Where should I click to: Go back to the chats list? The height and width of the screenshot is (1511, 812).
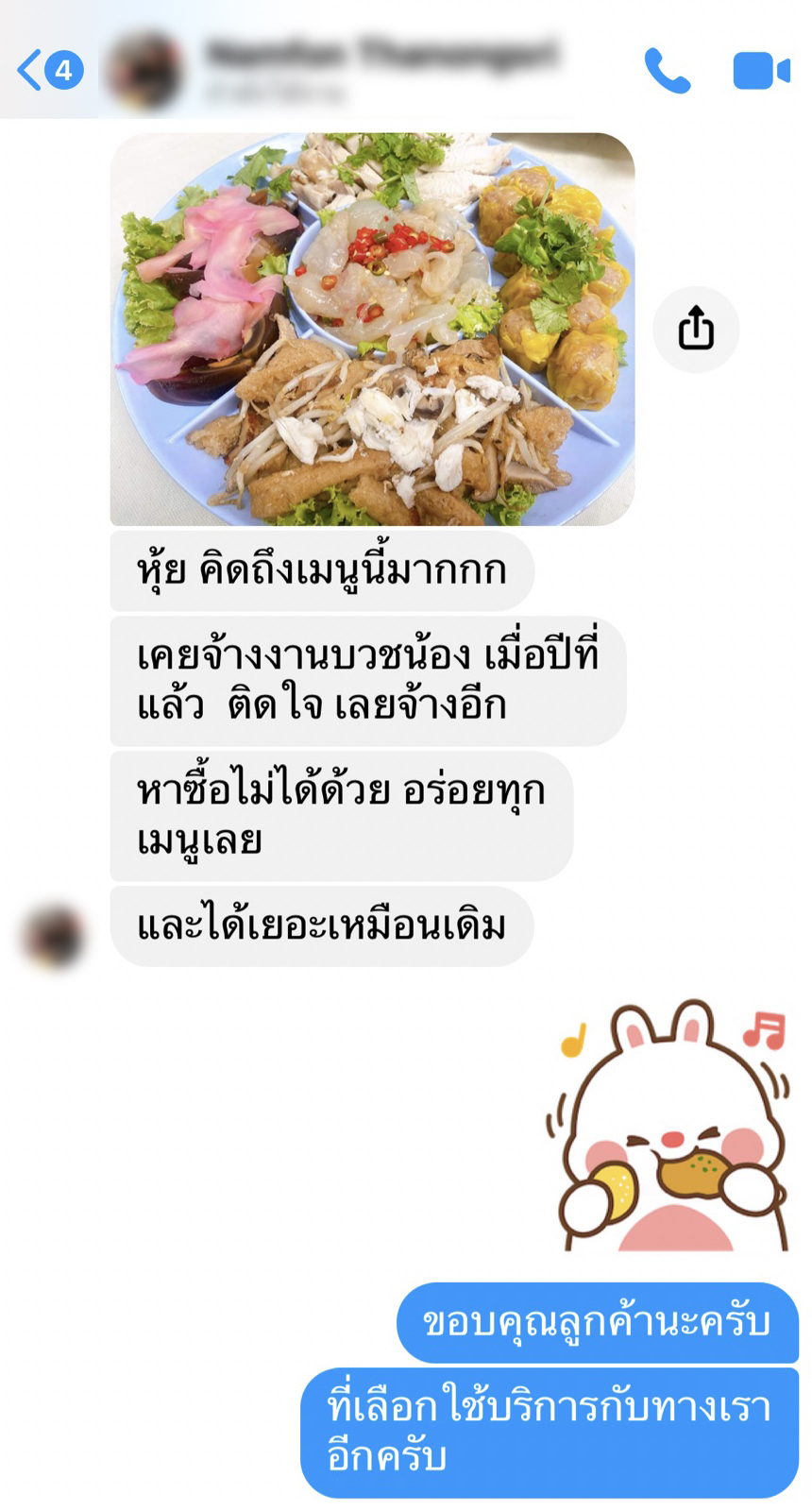(50, 70)
